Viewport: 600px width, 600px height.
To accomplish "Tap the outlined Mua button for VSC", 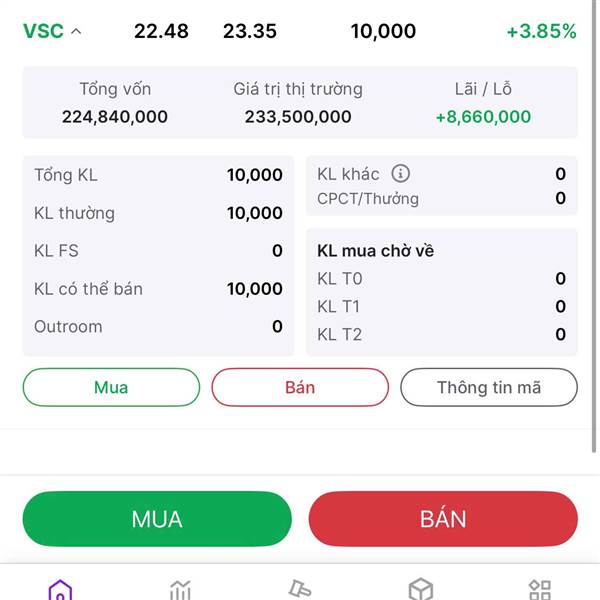I will click(111, 387).
